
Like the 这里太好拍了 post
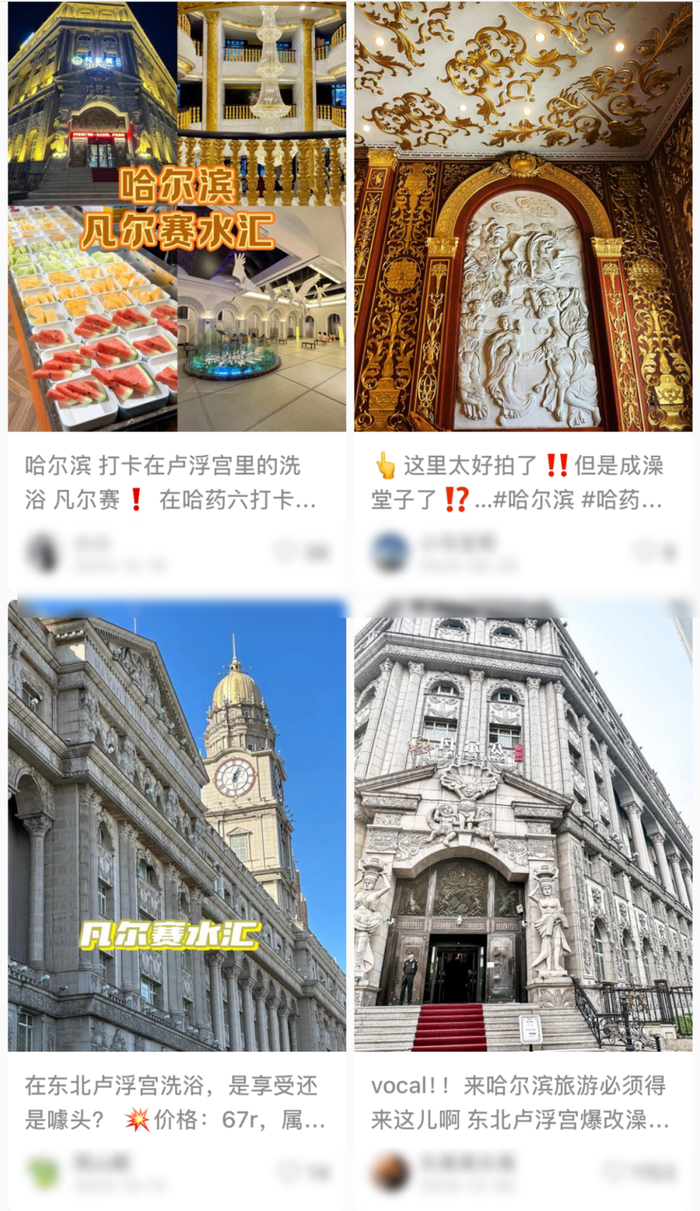click(645, 552)
